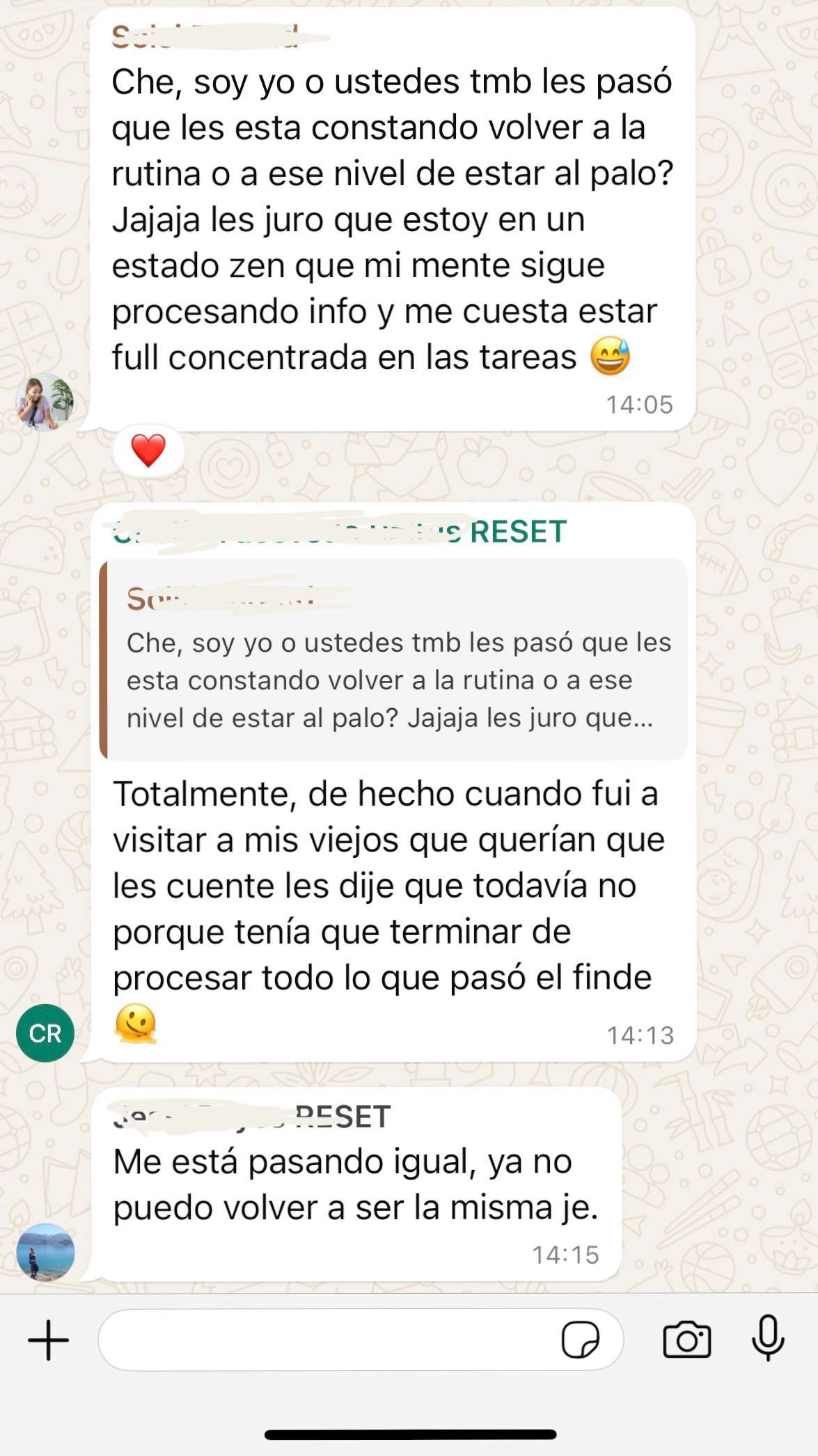Open the sticker picker in input box
Image resolution: width=818 pixels, height=1456 pixels.
581,1340
